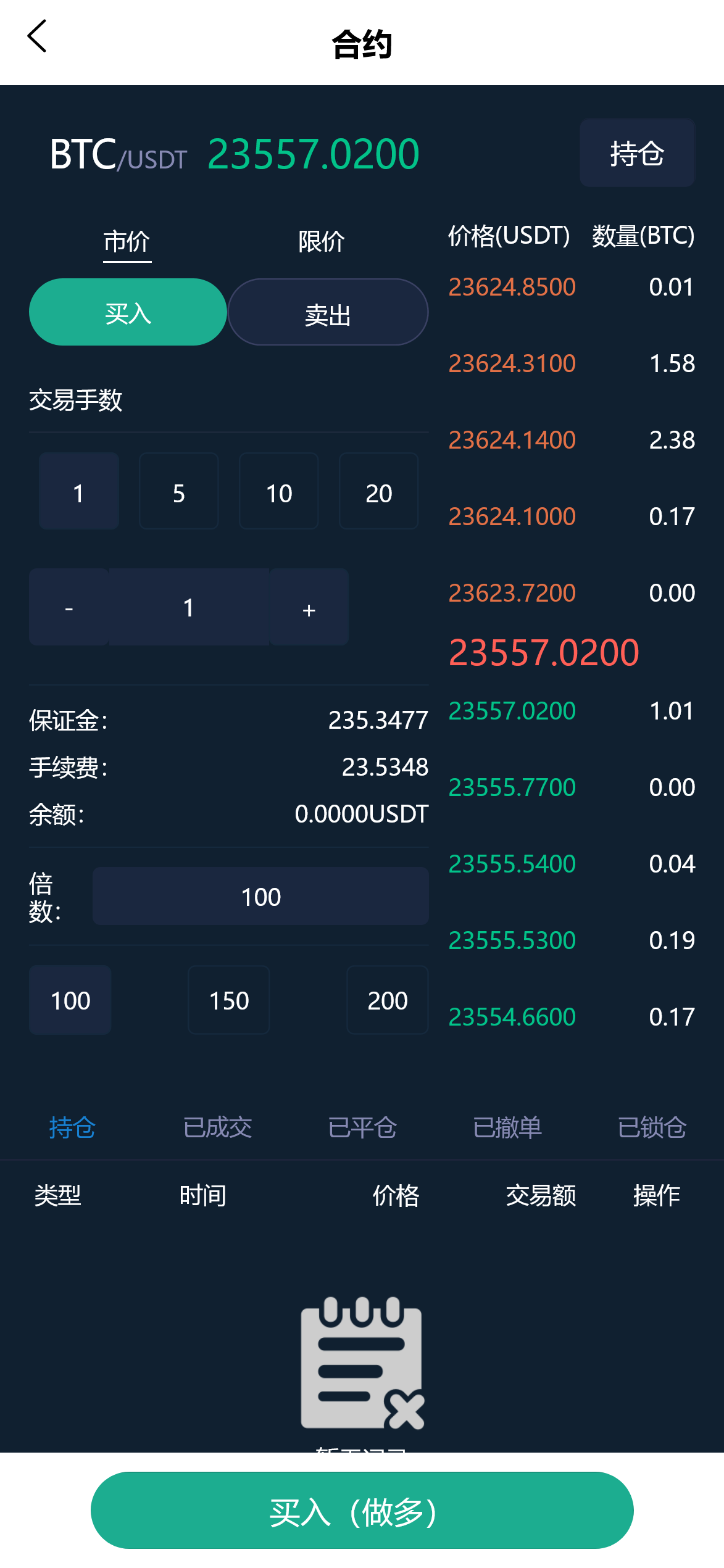Image resolution: width=724 pixels, height=1568 pixels.
Task: Switch to the 限价 order type
Action: tap(321, 241)
